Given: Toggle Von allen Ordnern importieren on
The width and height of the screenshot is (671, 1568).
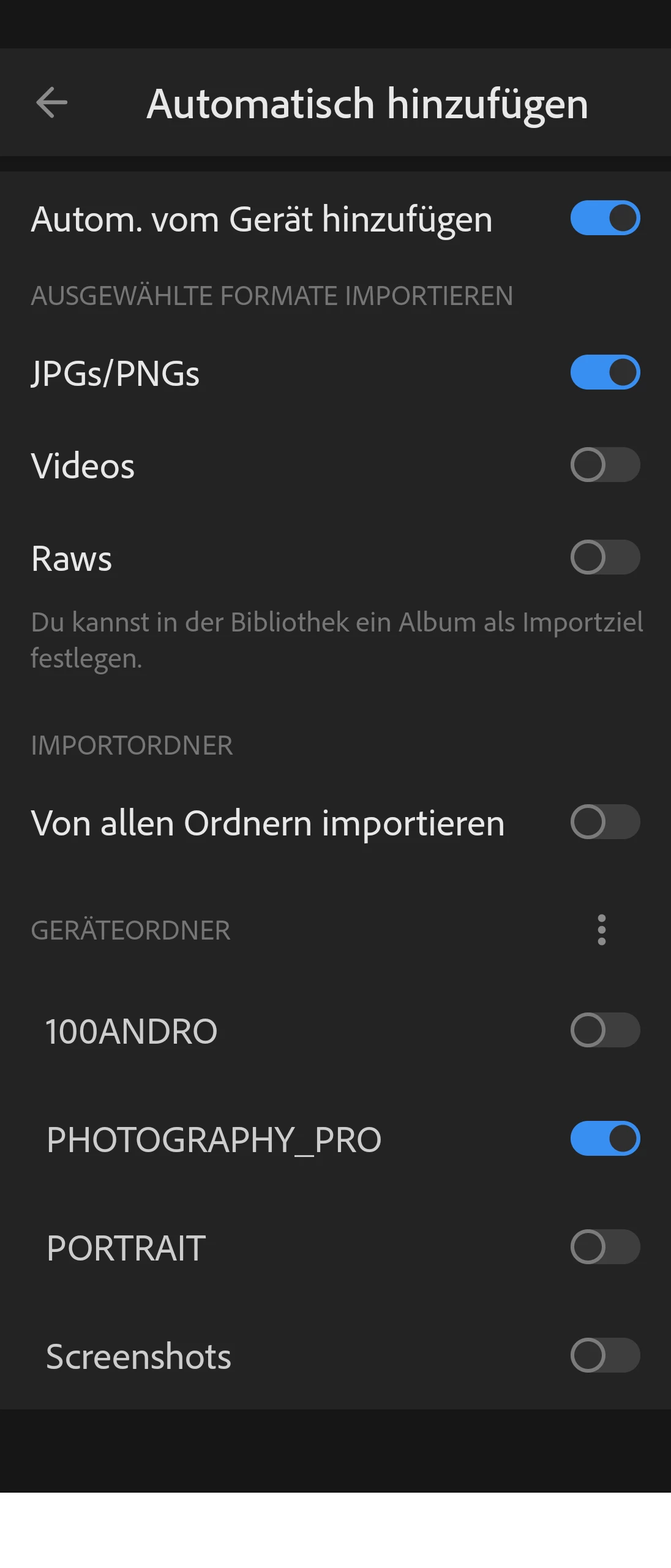Looking at the screenshot, I should coord(605,822).
